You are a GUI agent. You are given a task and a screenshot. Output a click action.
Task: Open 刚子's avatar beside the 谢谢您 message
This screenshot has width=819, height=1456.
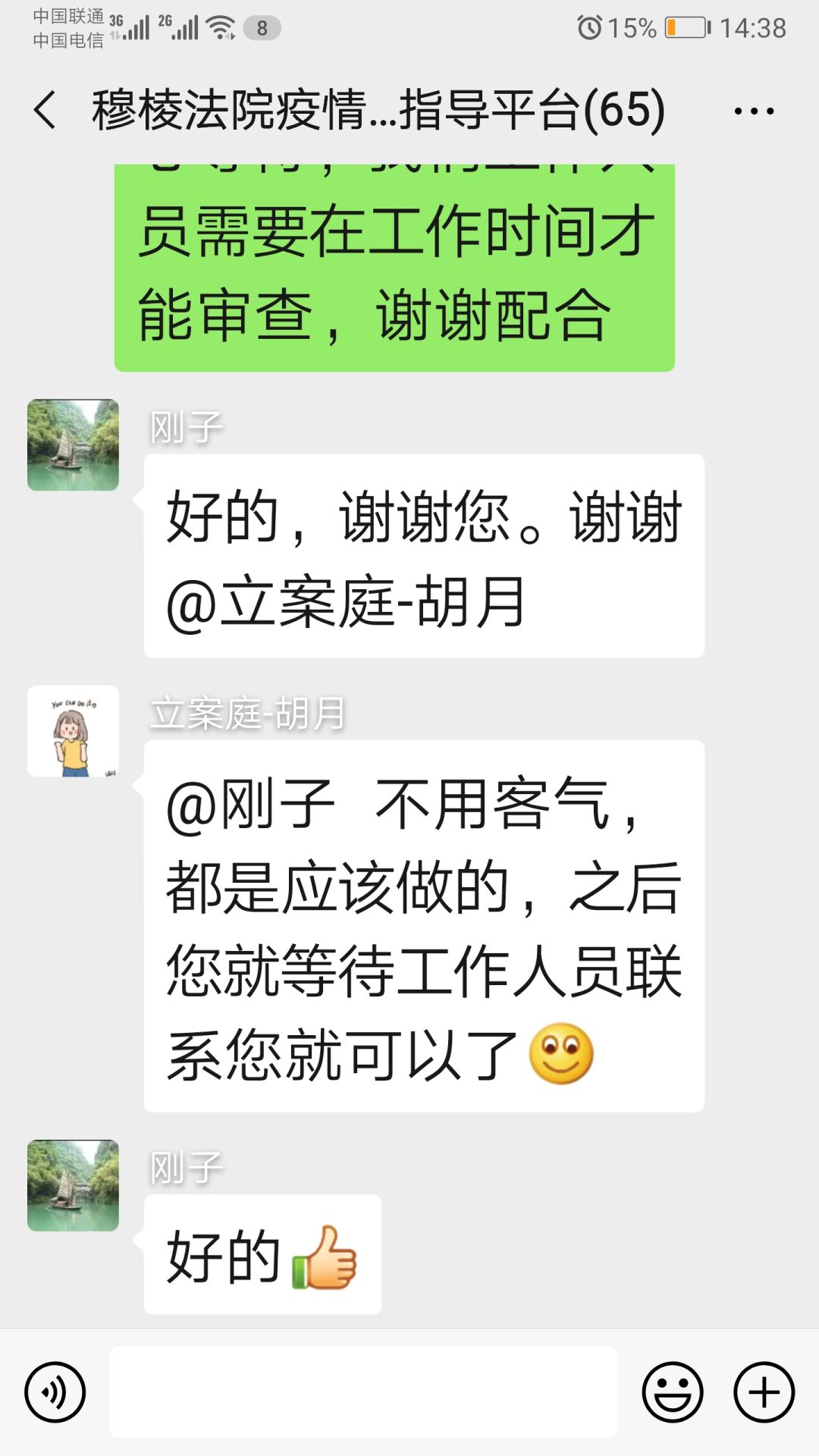coord(73,445)
